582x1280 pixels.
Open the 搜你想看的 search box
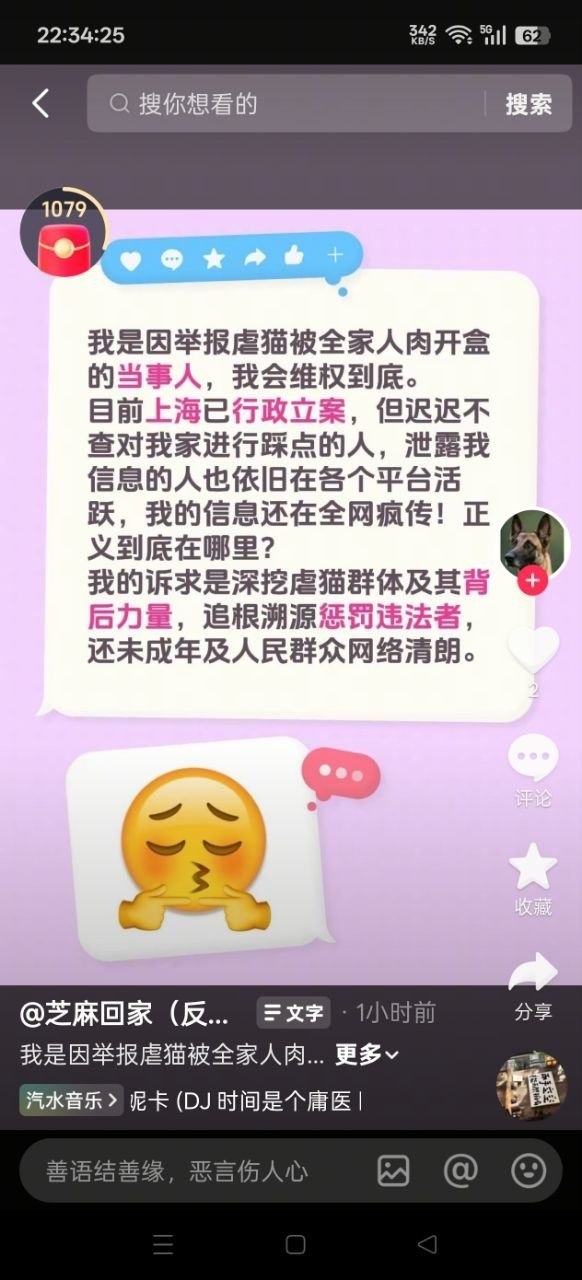tap(285, 103)
